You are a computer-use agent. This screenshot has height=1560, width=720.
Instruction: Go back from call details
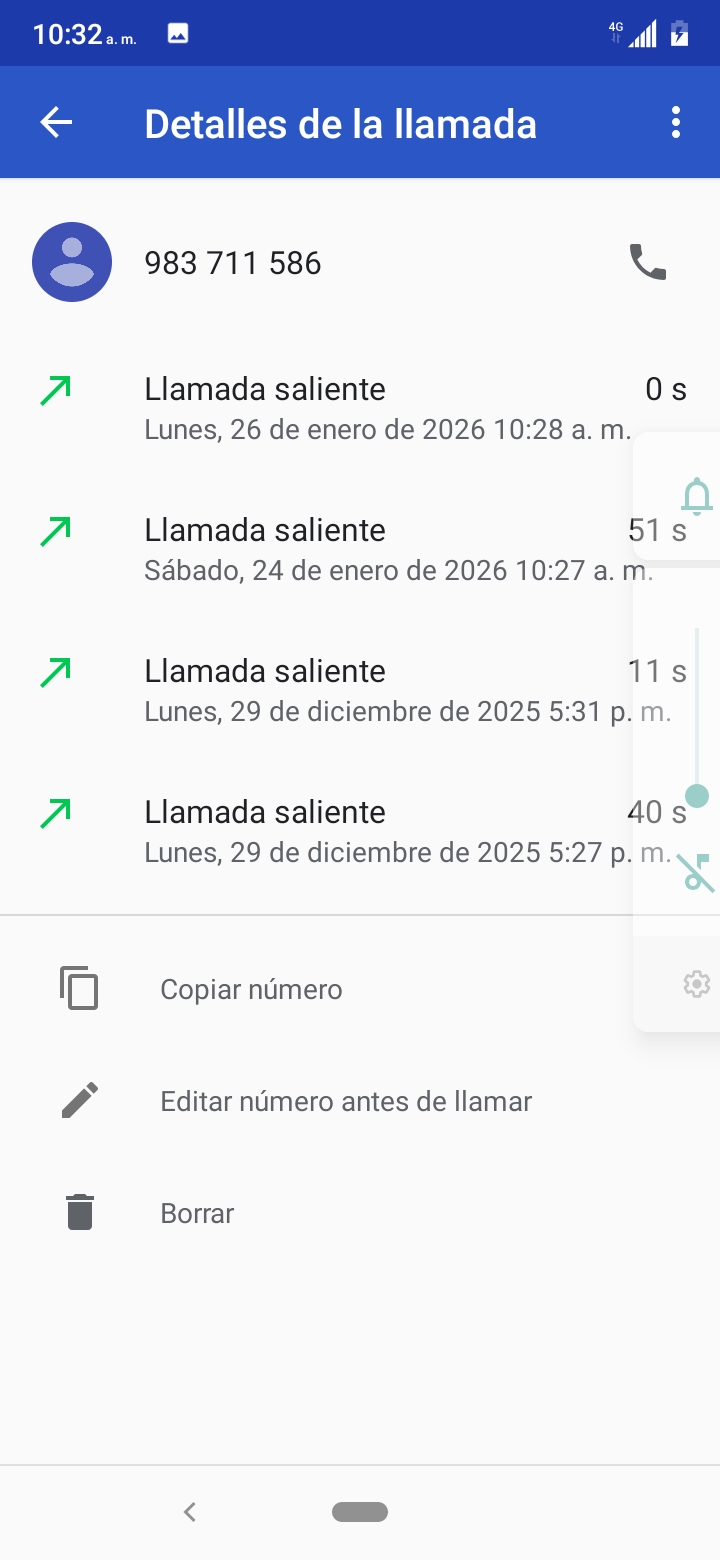pyautogui.click(x=57, y=123)
